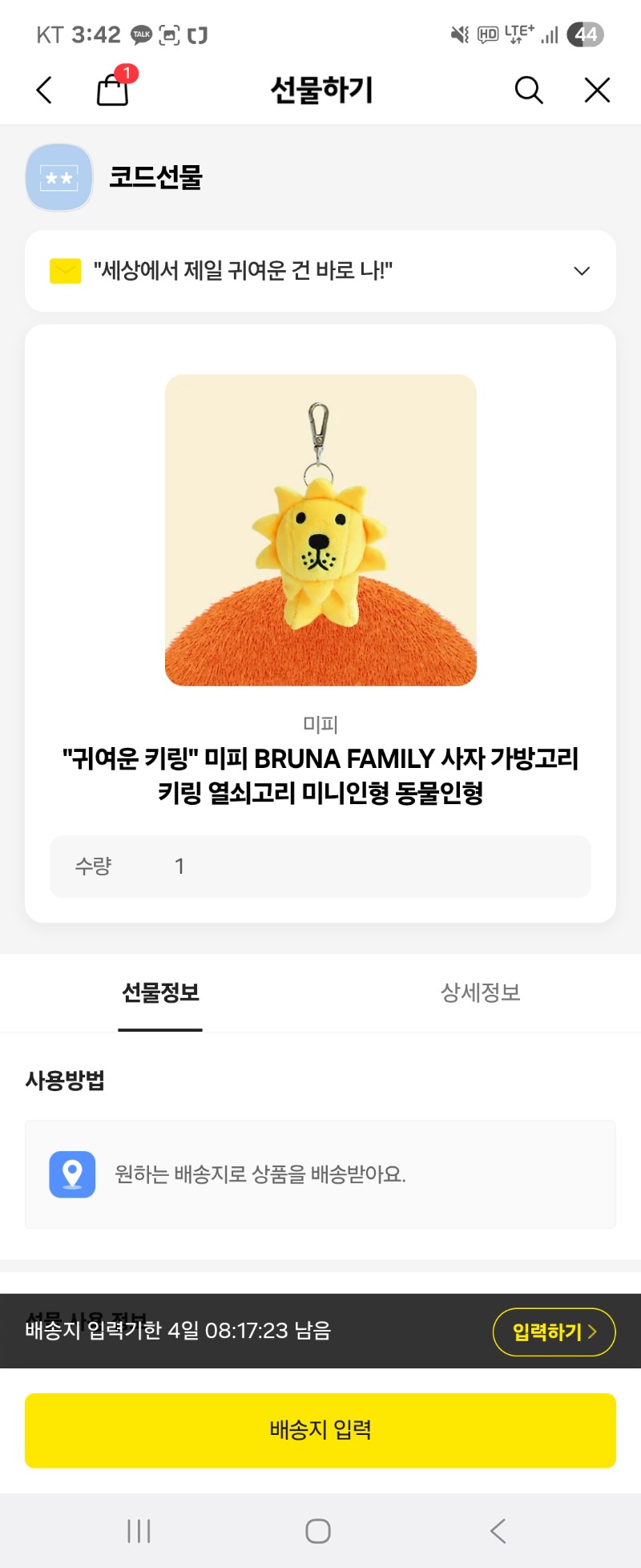Go back using the header arrow
The image size is (641, 1568).
pyautogui.click(x=45, y=90)
